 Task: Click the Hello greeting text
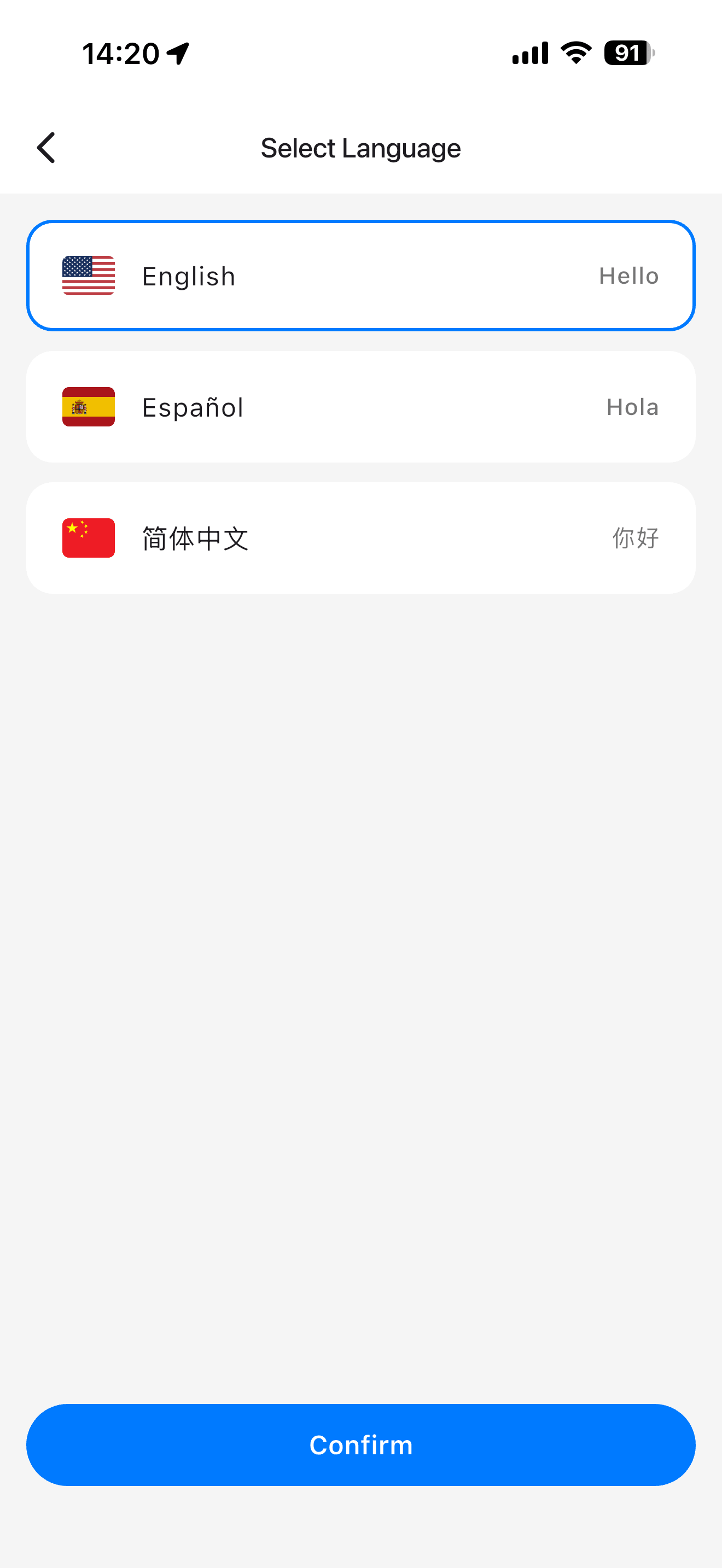[628, 275]
